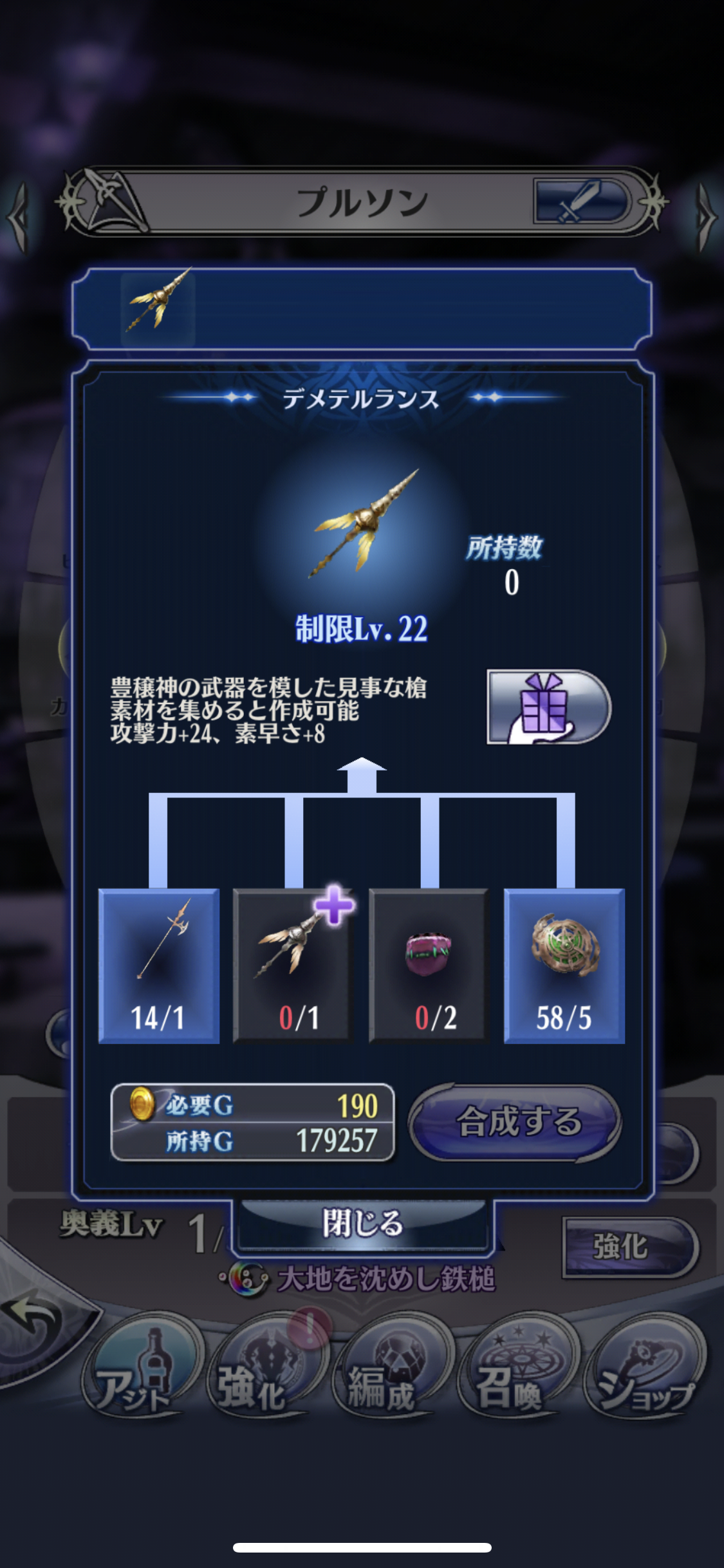Screen dimensions: 724x1568
Task: Tap the 合成する synthesize button
Action: (515, 1122)
